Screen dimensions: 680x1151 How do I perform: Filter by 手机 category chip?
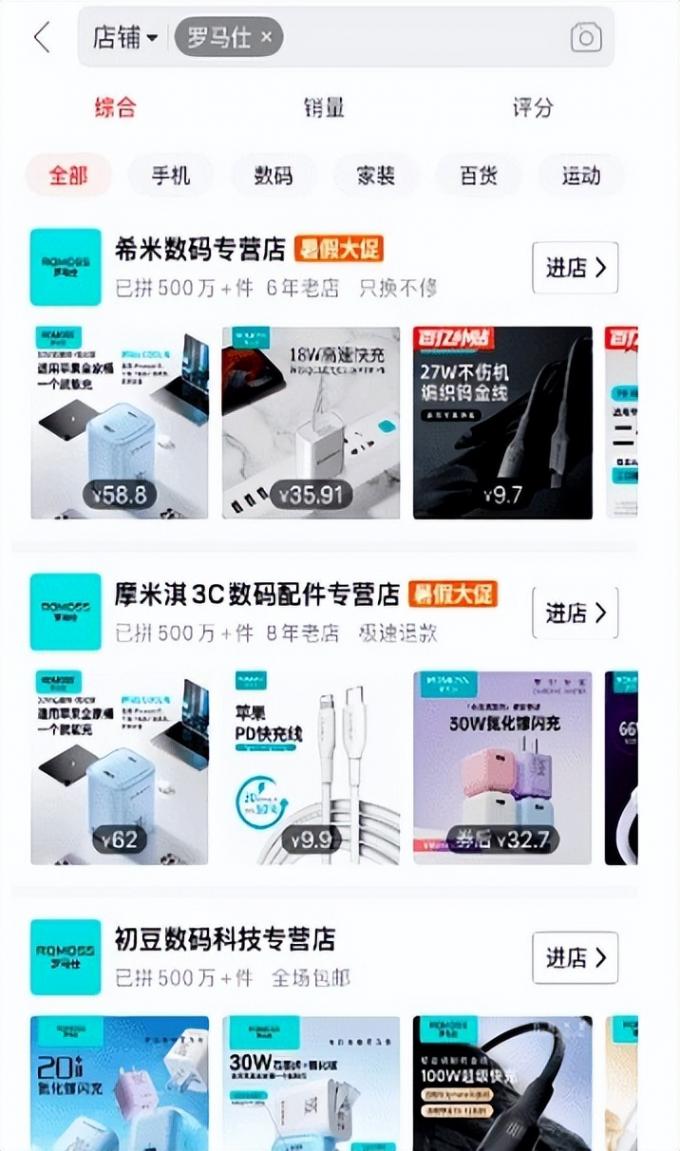(170, 176)
